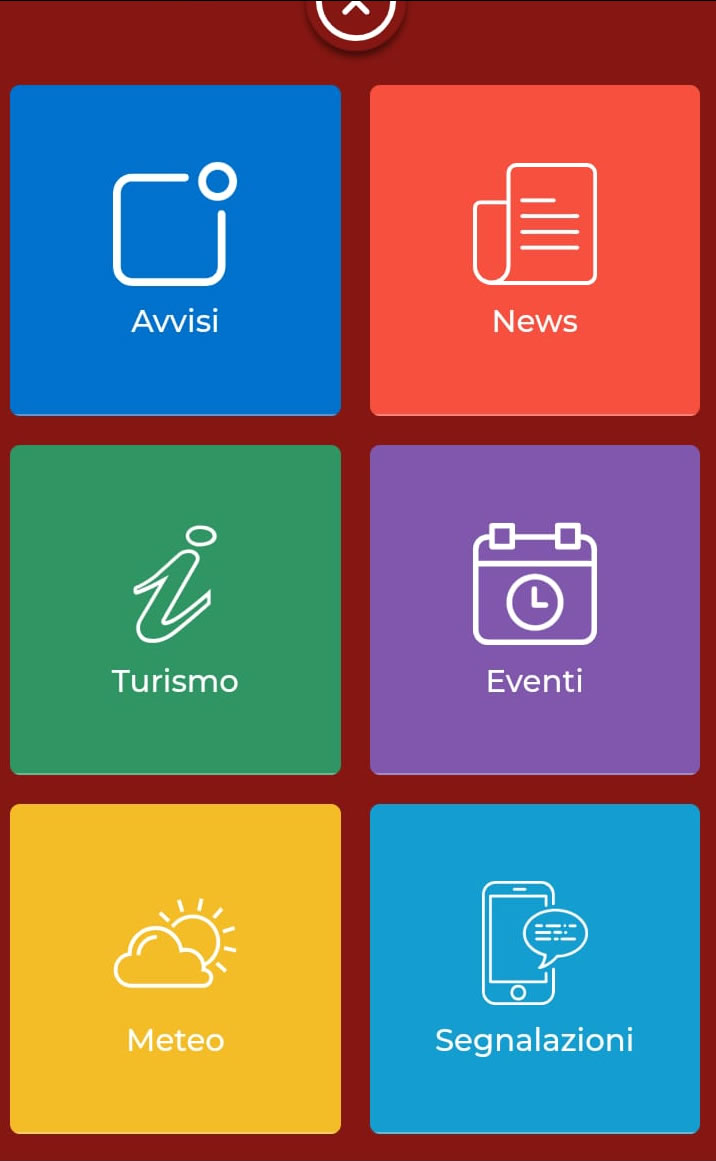Open Segnalazioni to report an issue
This screenshot has height=1161, width=716.
(535, 968)
